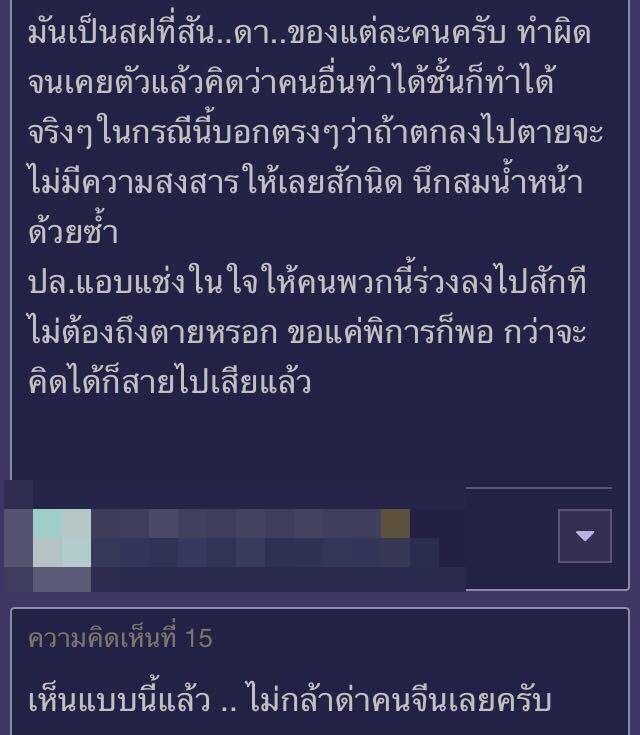Open the comment options dropdown arrow
This screenshot has width=640, height=735.
click(x=585, y=537)
